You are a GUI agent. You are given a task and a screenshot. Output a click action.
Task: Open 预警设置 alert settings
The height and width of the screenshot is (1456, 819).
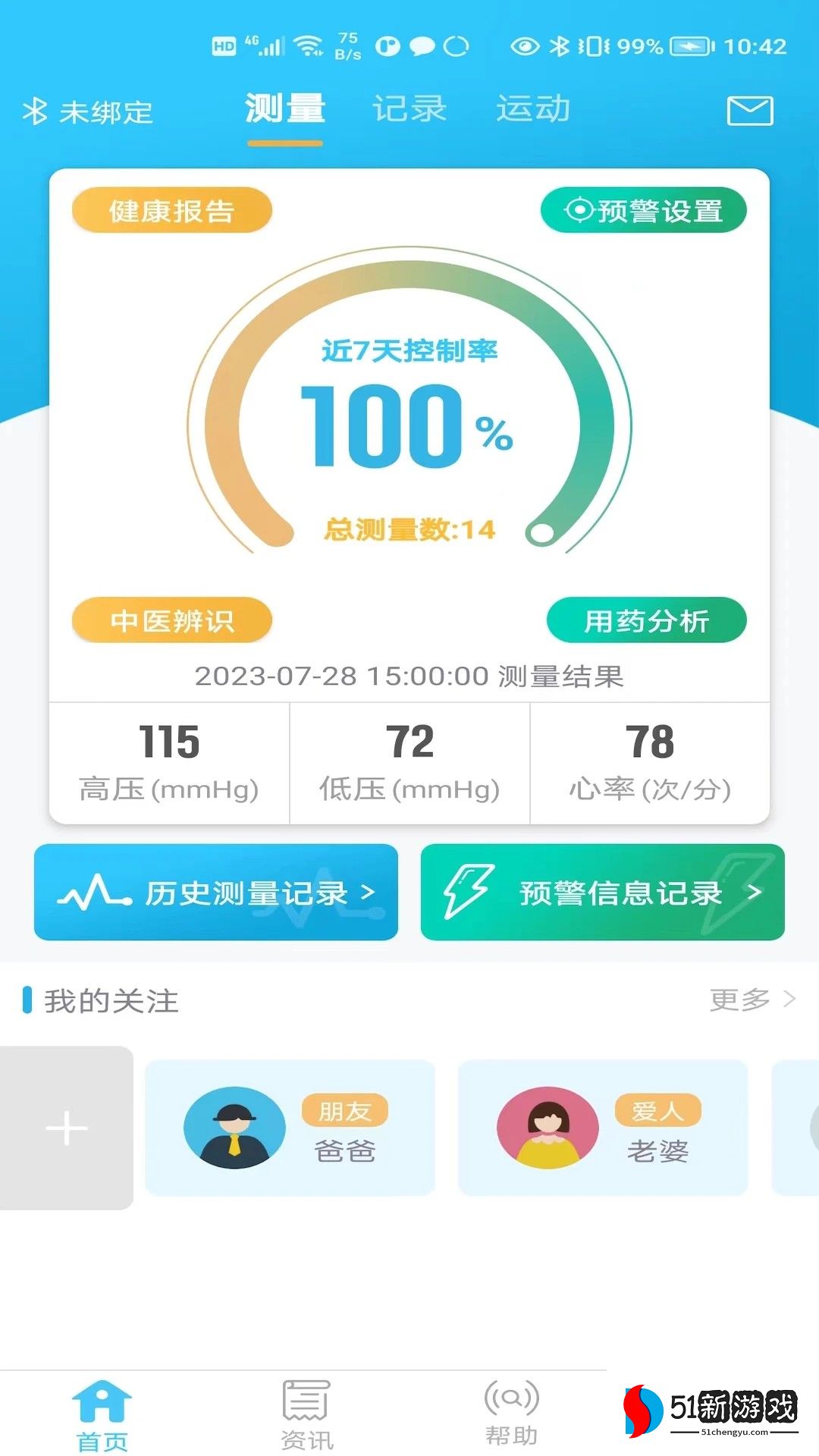(x=643, y=210)
